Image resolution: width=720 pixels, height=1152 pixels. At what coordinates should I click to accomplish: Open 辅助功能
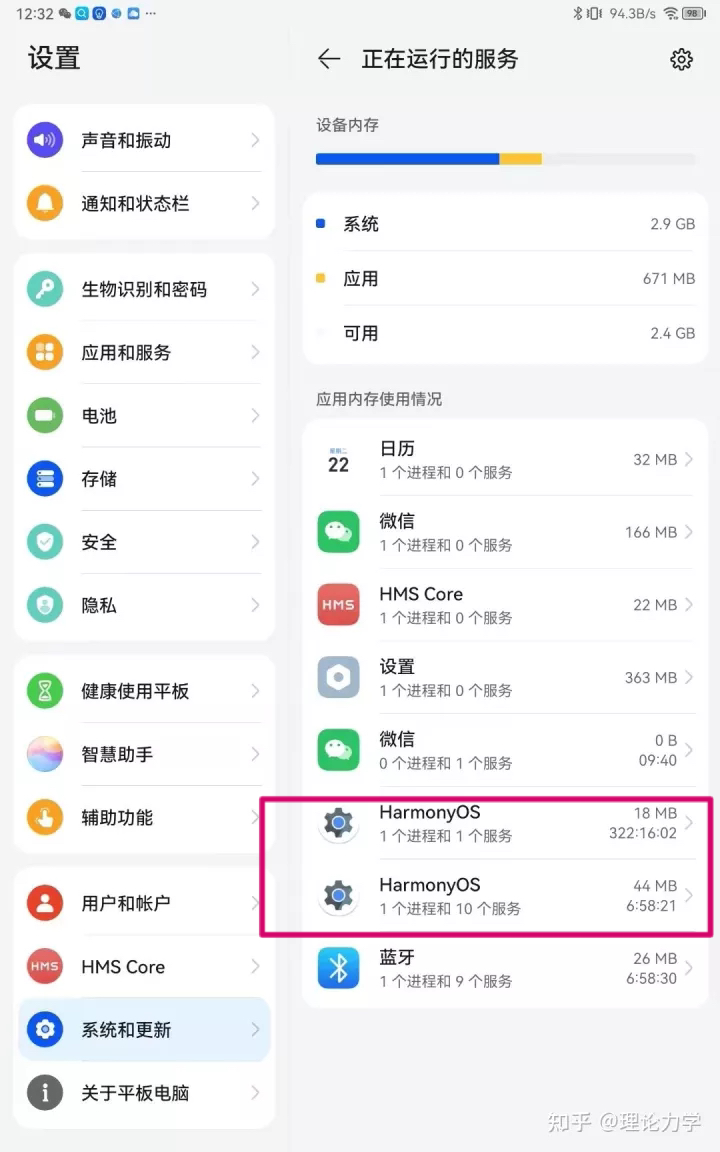pos(144,817)
